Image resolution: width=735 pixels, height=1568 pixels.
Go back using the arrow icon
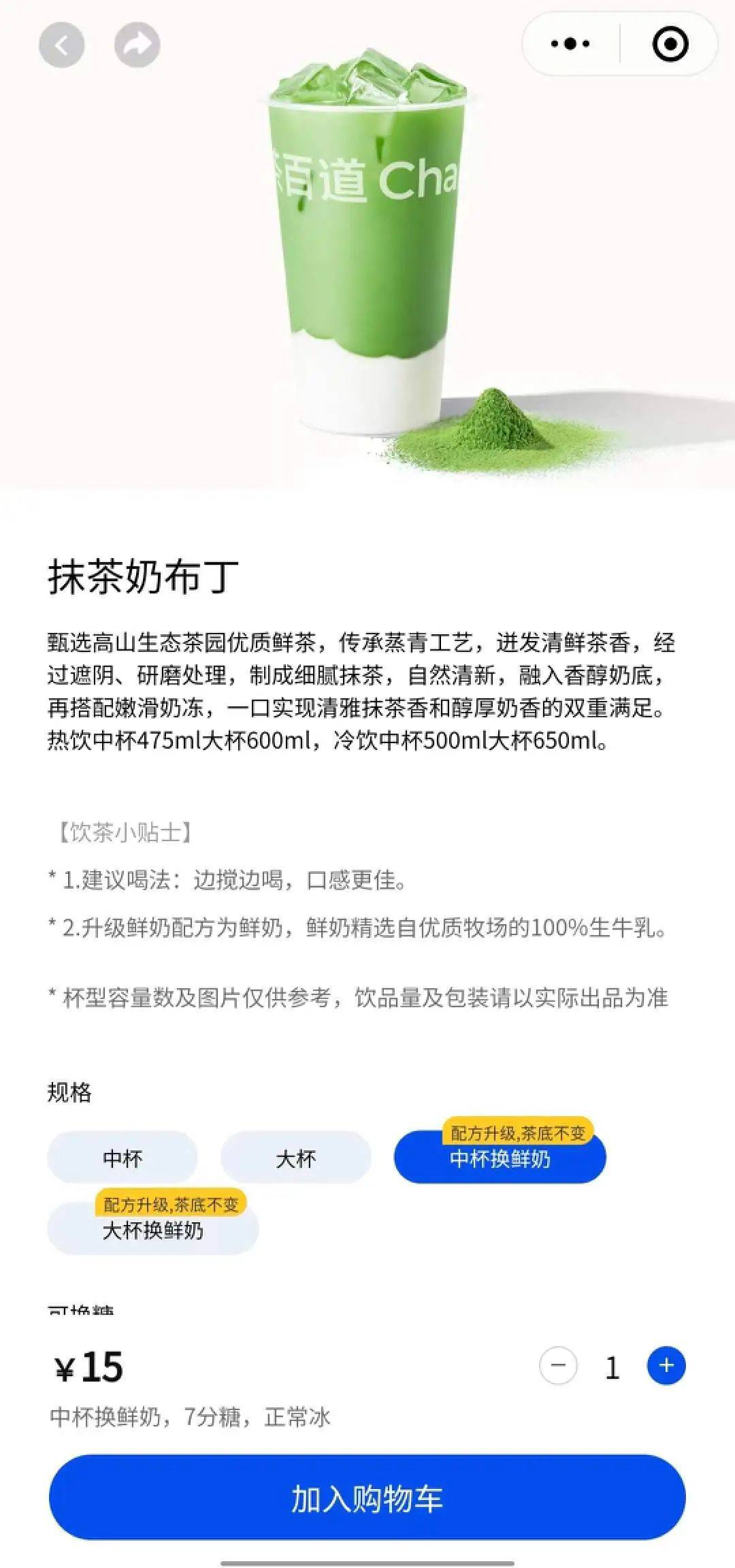point(62,45)
